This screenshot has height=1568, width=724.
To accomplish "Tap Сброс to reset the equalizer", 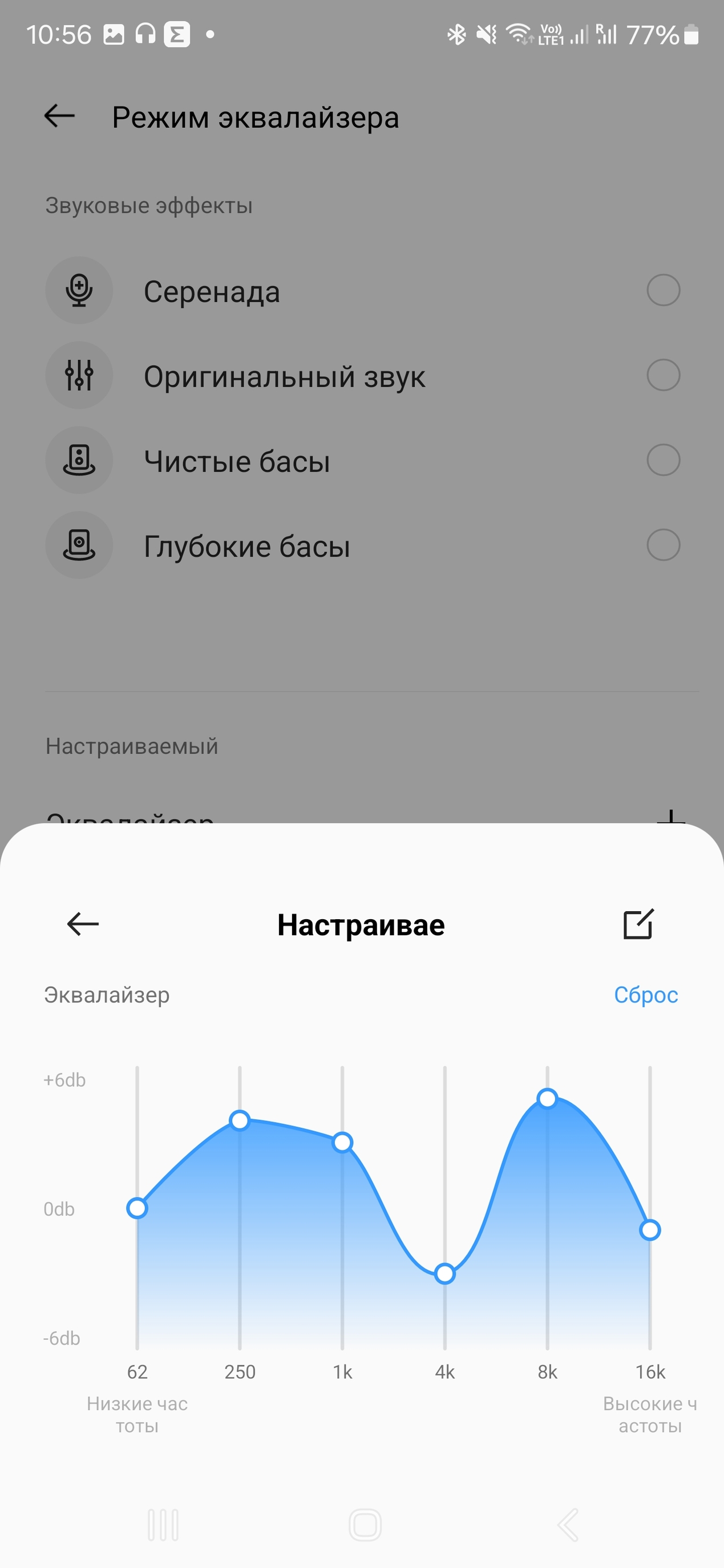I will 645,994.
